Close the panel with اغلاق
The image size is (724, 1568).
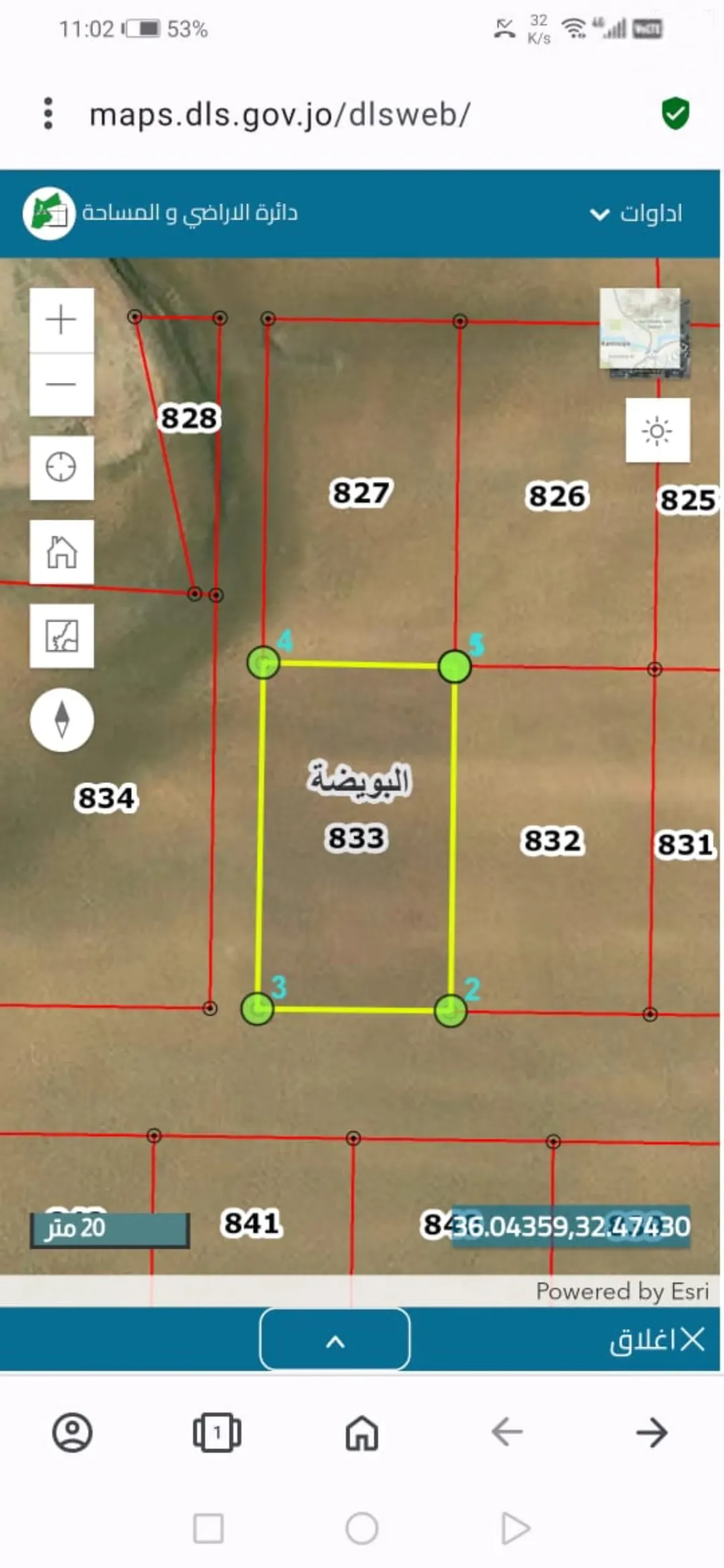point(657,1340)
